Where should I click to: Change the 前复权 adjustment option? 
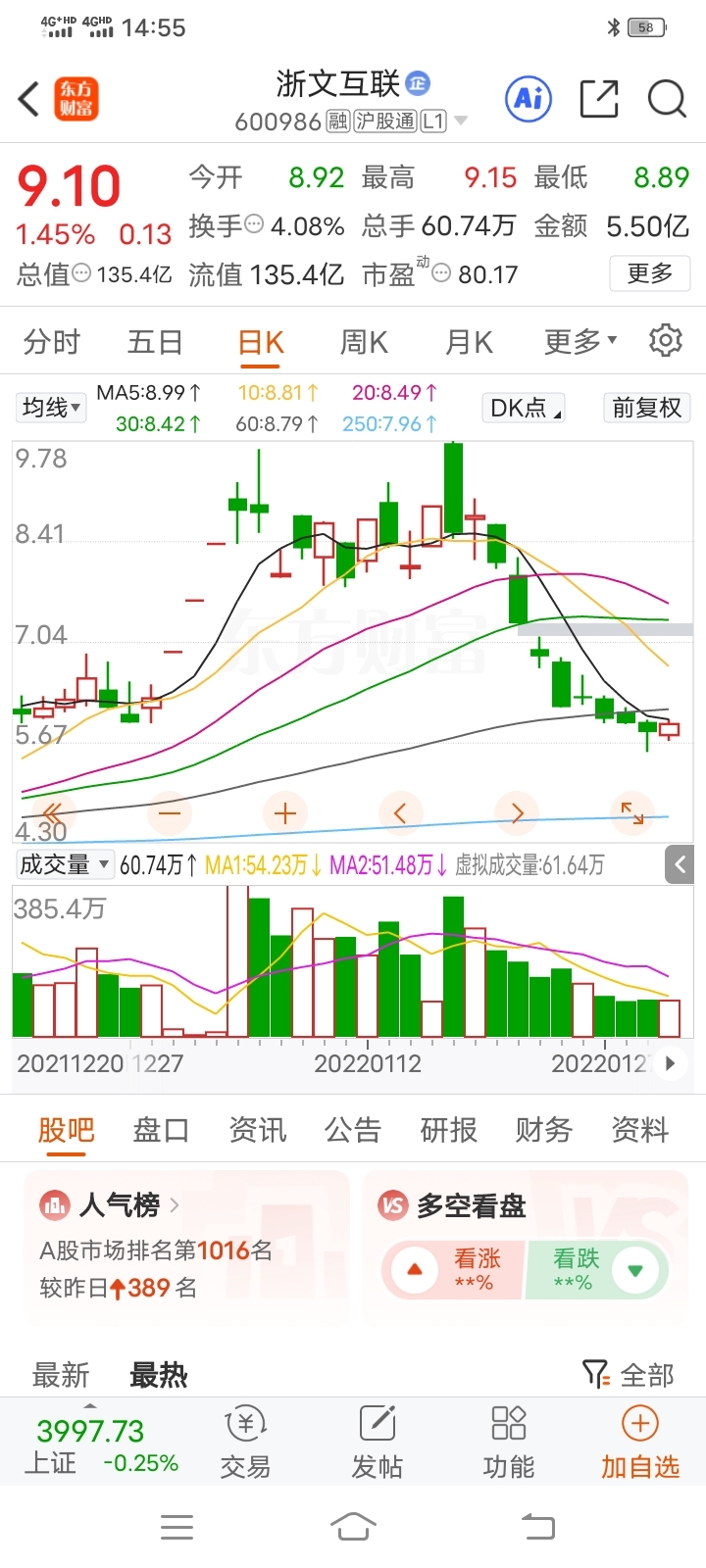[646, 408]
